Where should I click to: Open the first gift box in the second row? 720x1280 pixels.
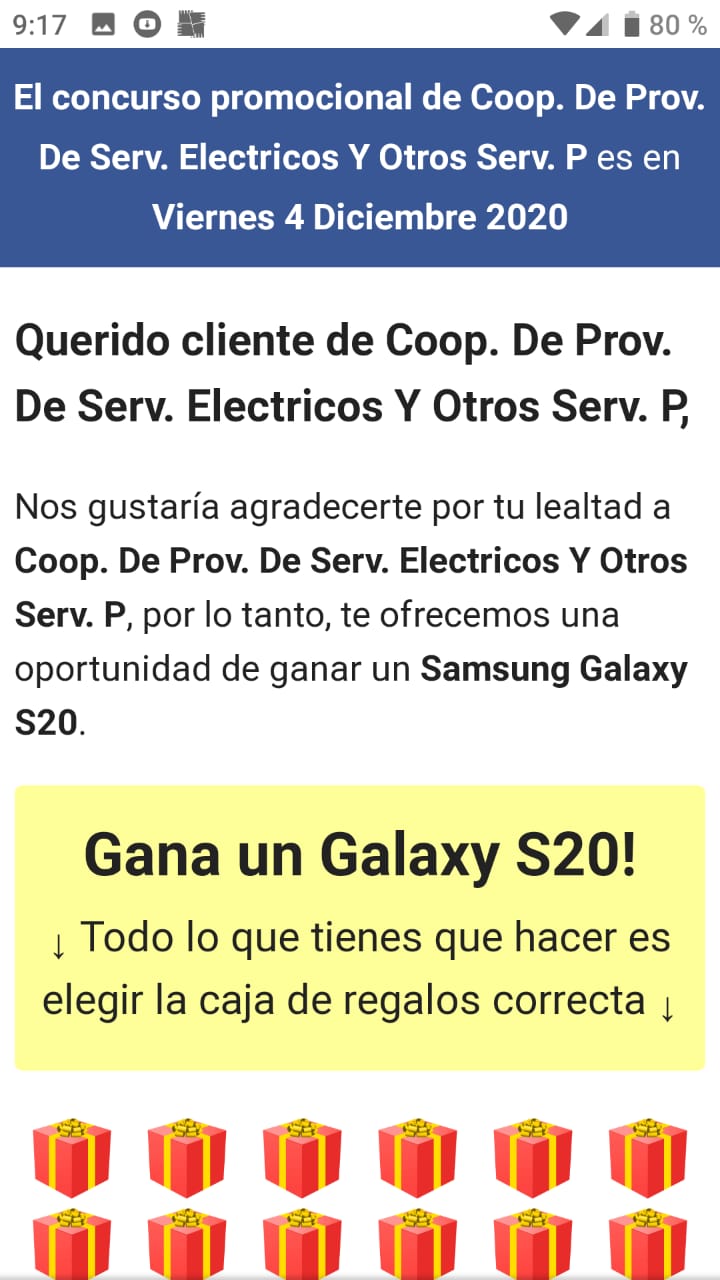tap(71, 1245)
